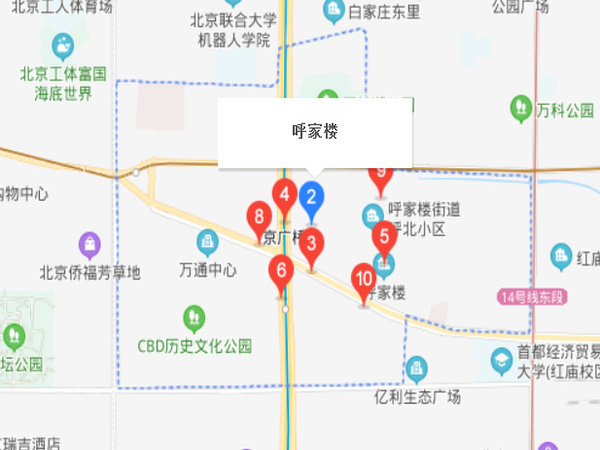Image resolution: width=600 pixels, height=450 pixels.
Task: Tap the red pin numbered 9
Action: point(380,174)
